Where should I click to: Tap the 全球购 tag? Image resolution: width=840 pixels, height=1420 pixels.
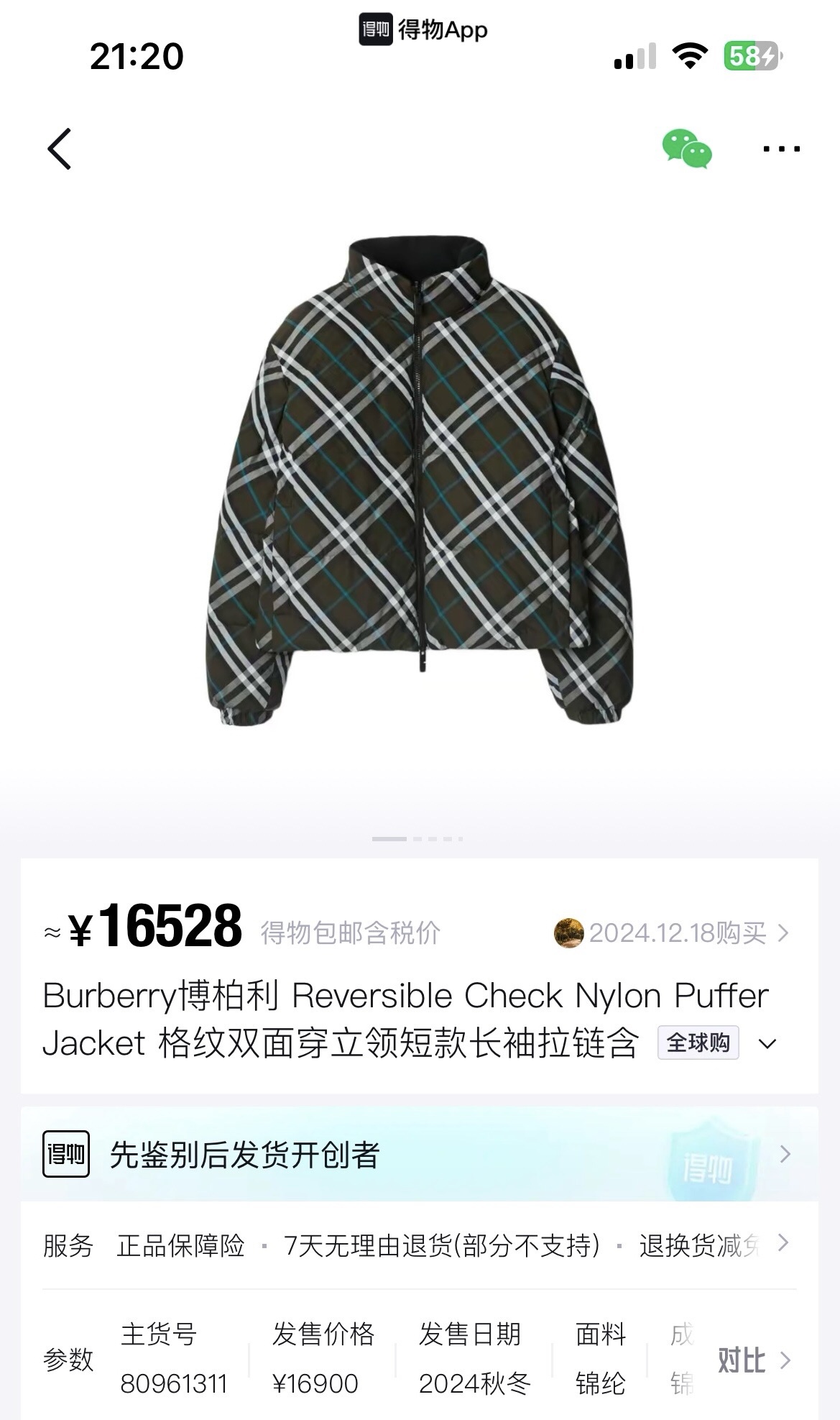[698, 1043]
